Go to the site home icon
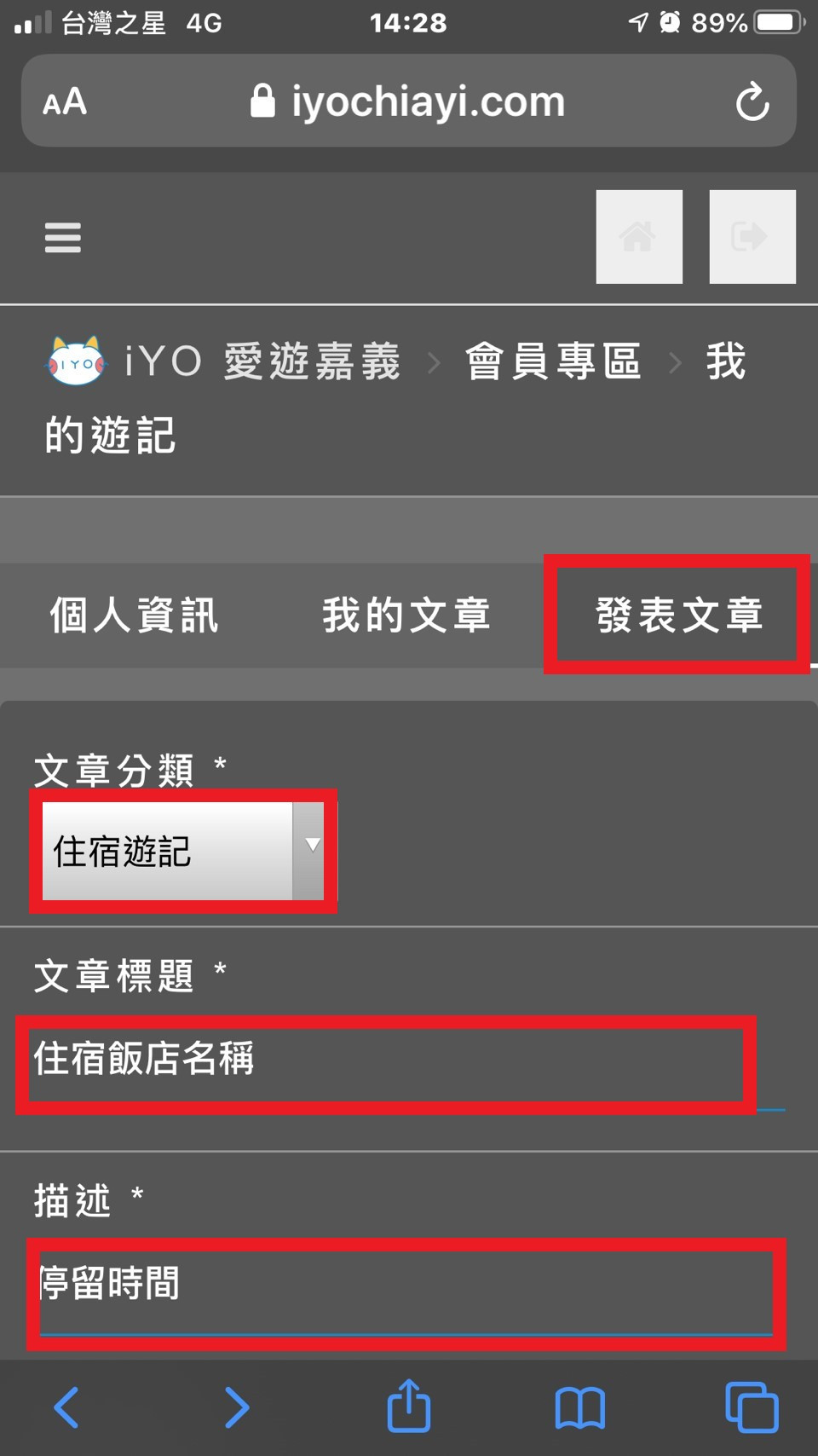818x1456 pixels. coord(638,237)
